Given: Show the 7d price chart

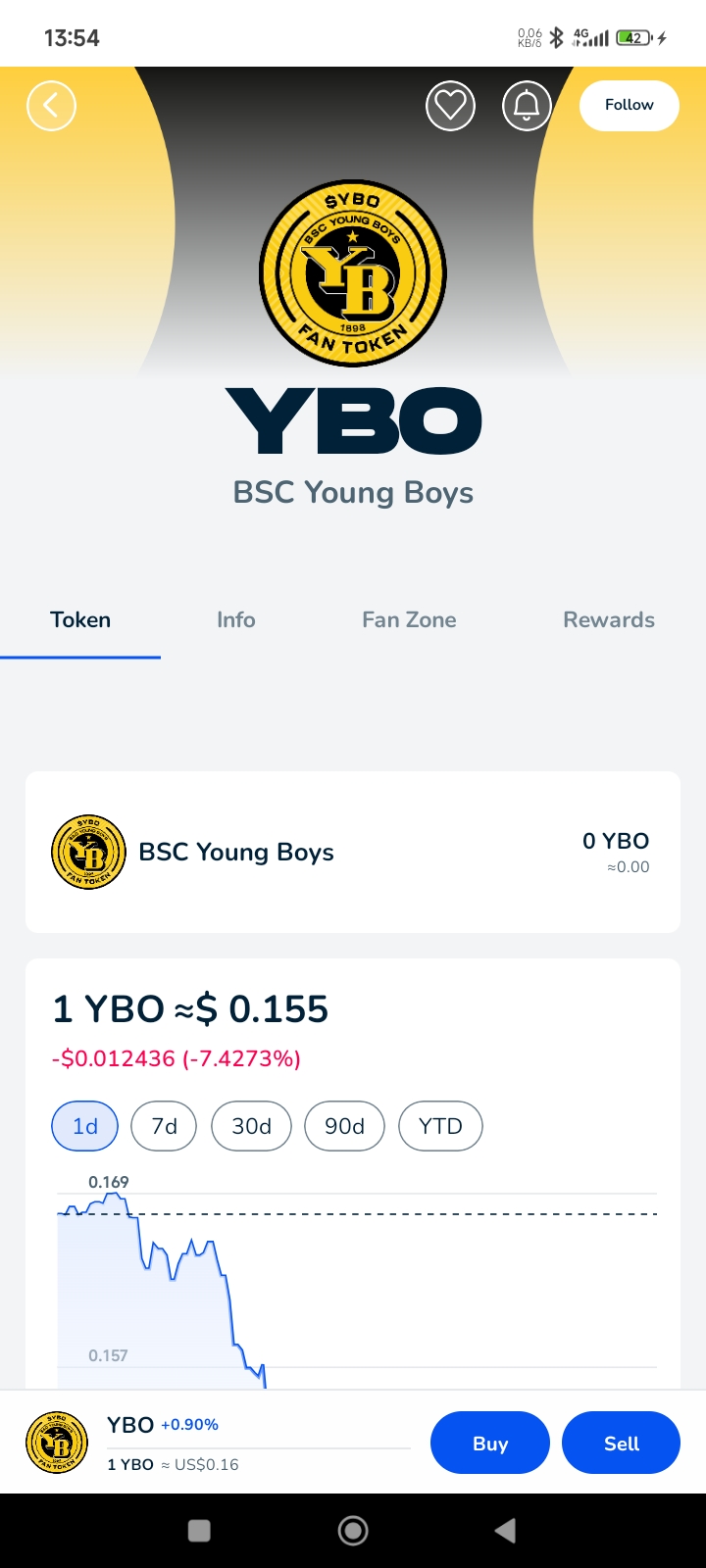Looking at the screenshot, I should [164, 1126].
